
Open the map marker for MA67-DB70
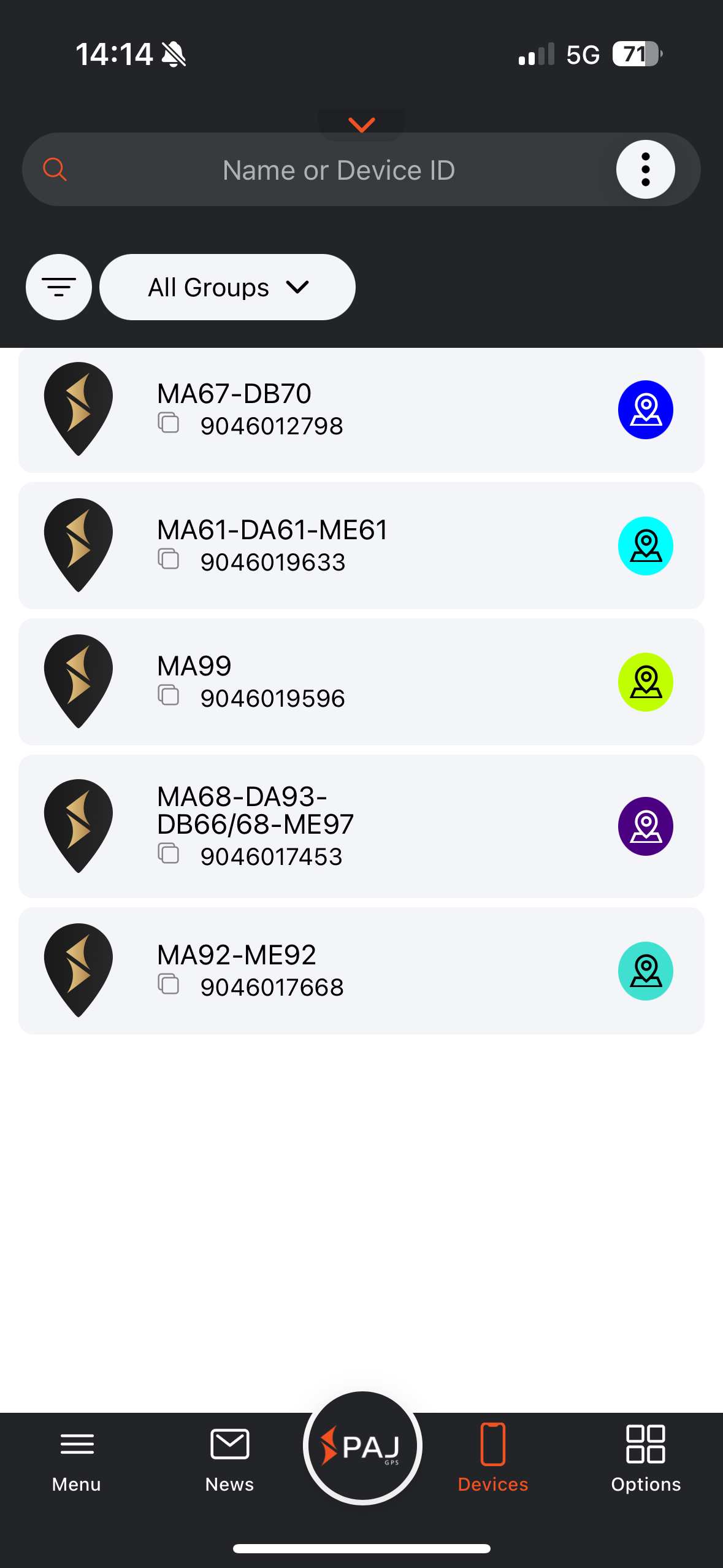pyautogui.click(x=645, y=409)
